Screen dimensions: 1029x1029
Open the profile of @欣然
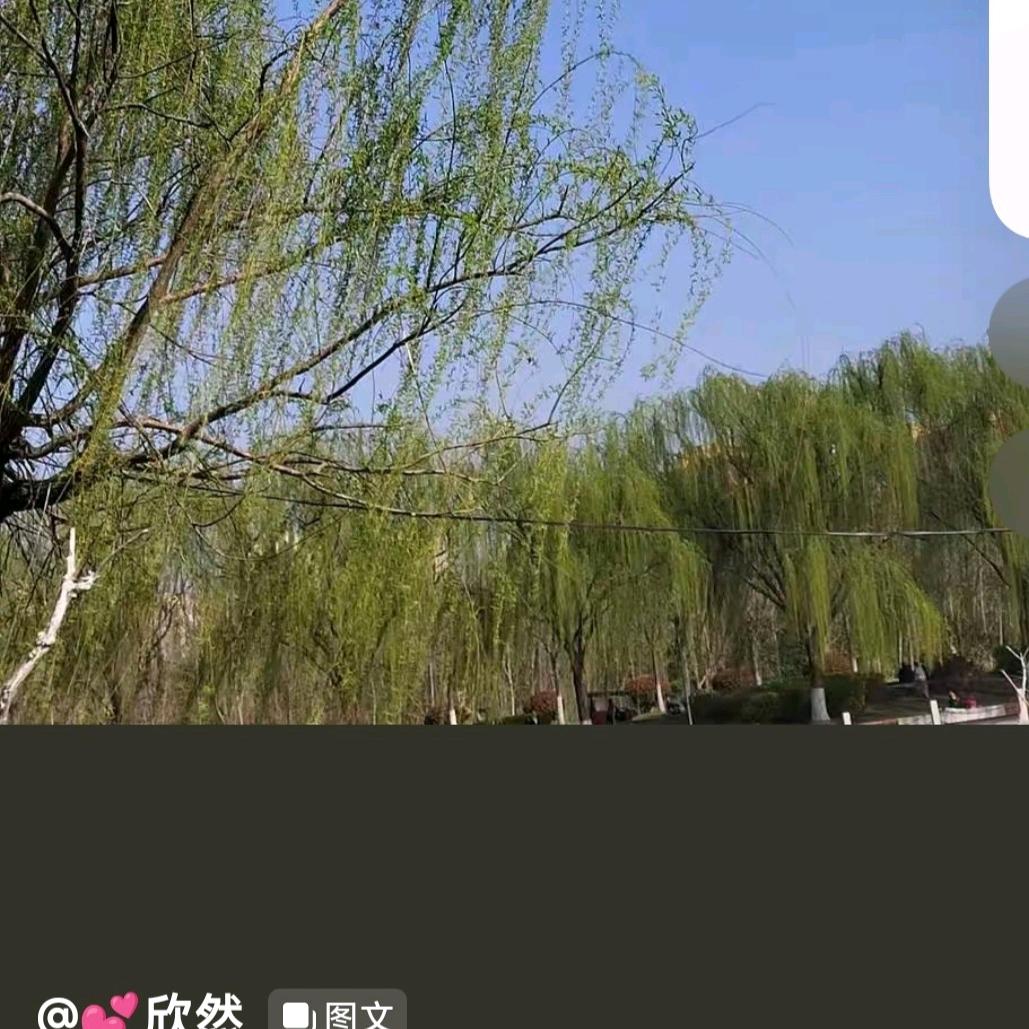[x=140, y=1011]
